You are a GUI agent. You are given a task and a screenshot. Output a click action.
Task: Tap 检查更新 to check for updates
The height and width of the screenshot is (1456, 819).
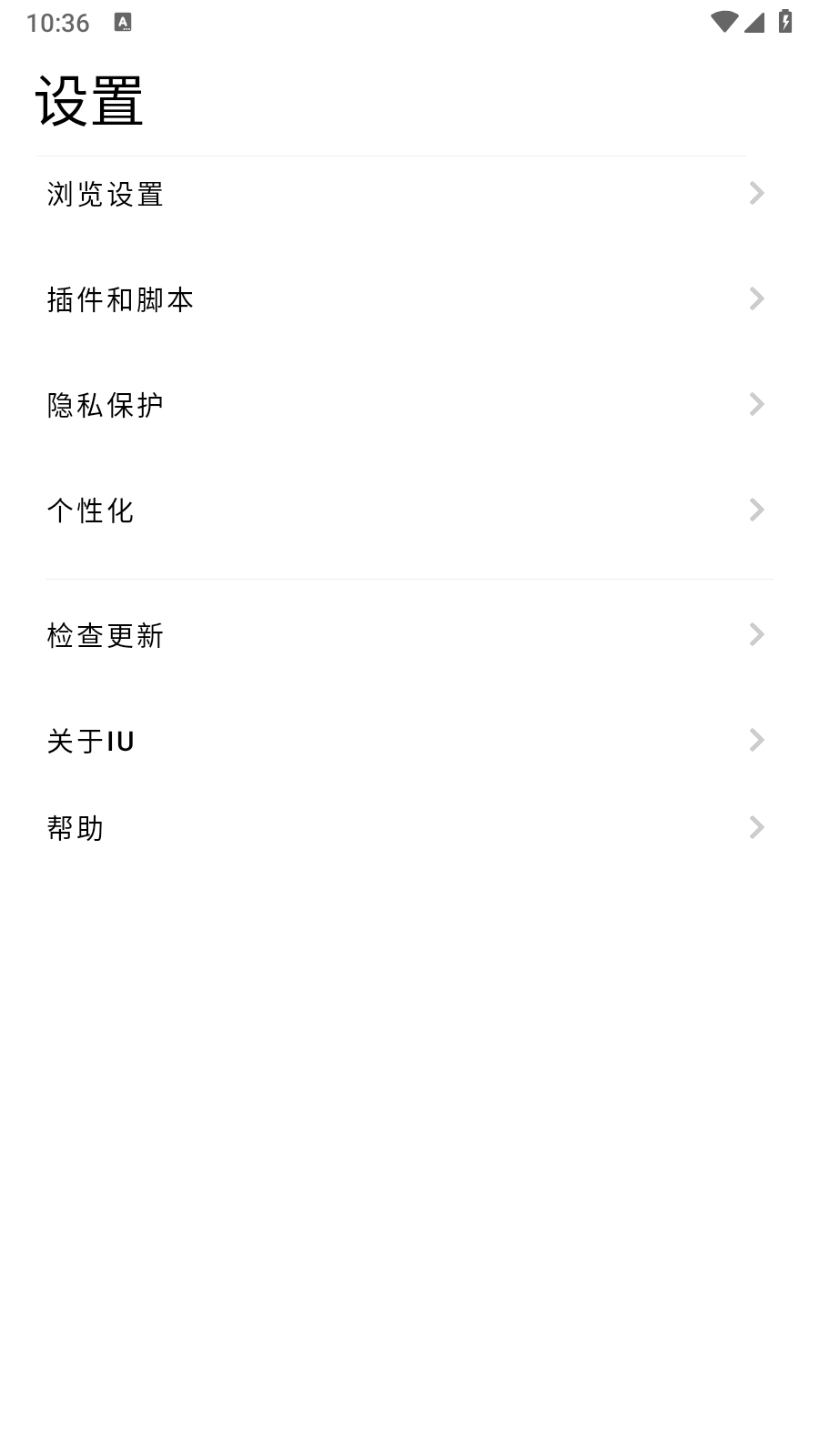coord(409,635)
